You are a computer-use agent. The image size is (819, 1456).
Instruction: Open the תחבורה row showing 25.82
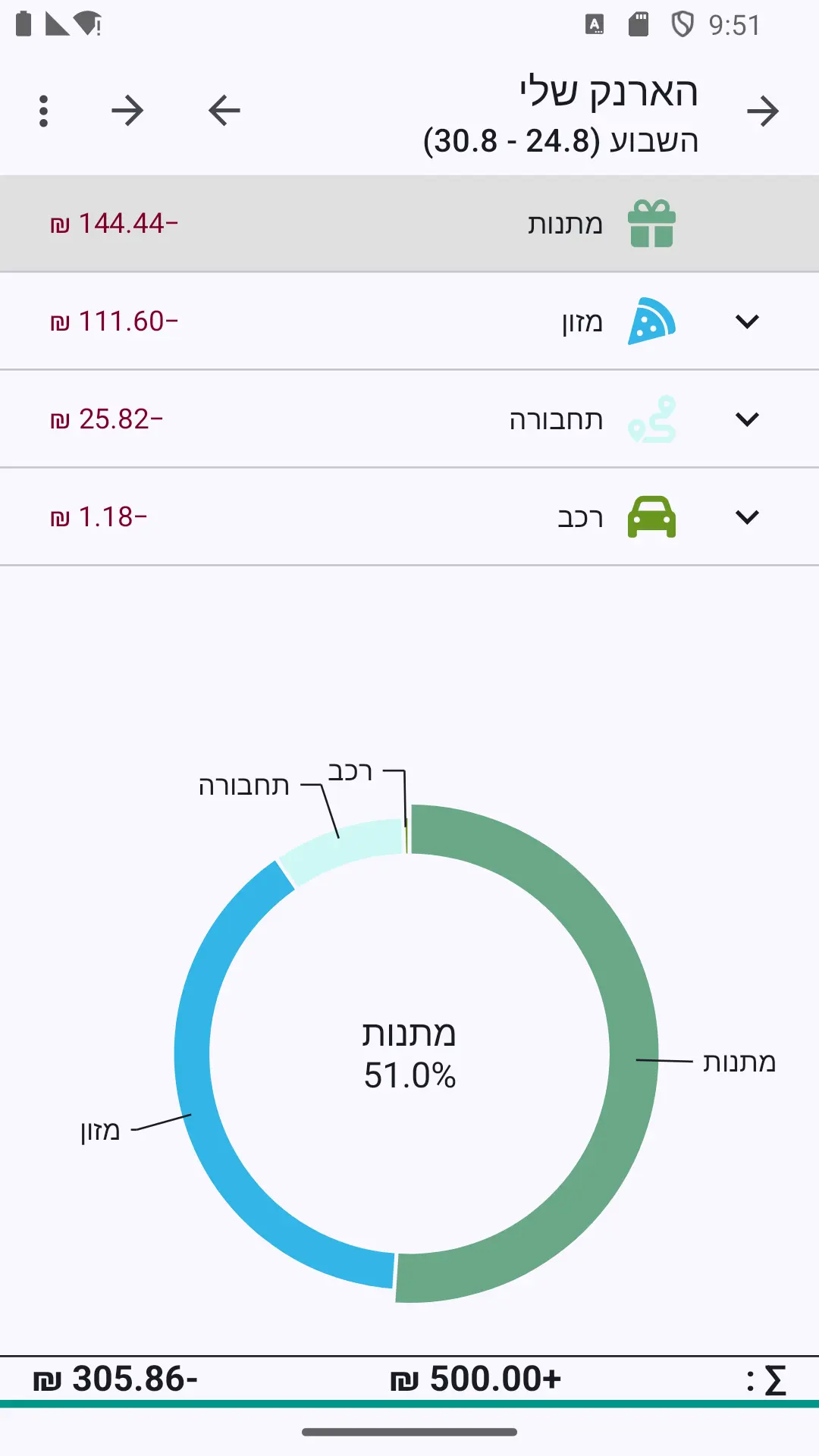tap(409, 419)
